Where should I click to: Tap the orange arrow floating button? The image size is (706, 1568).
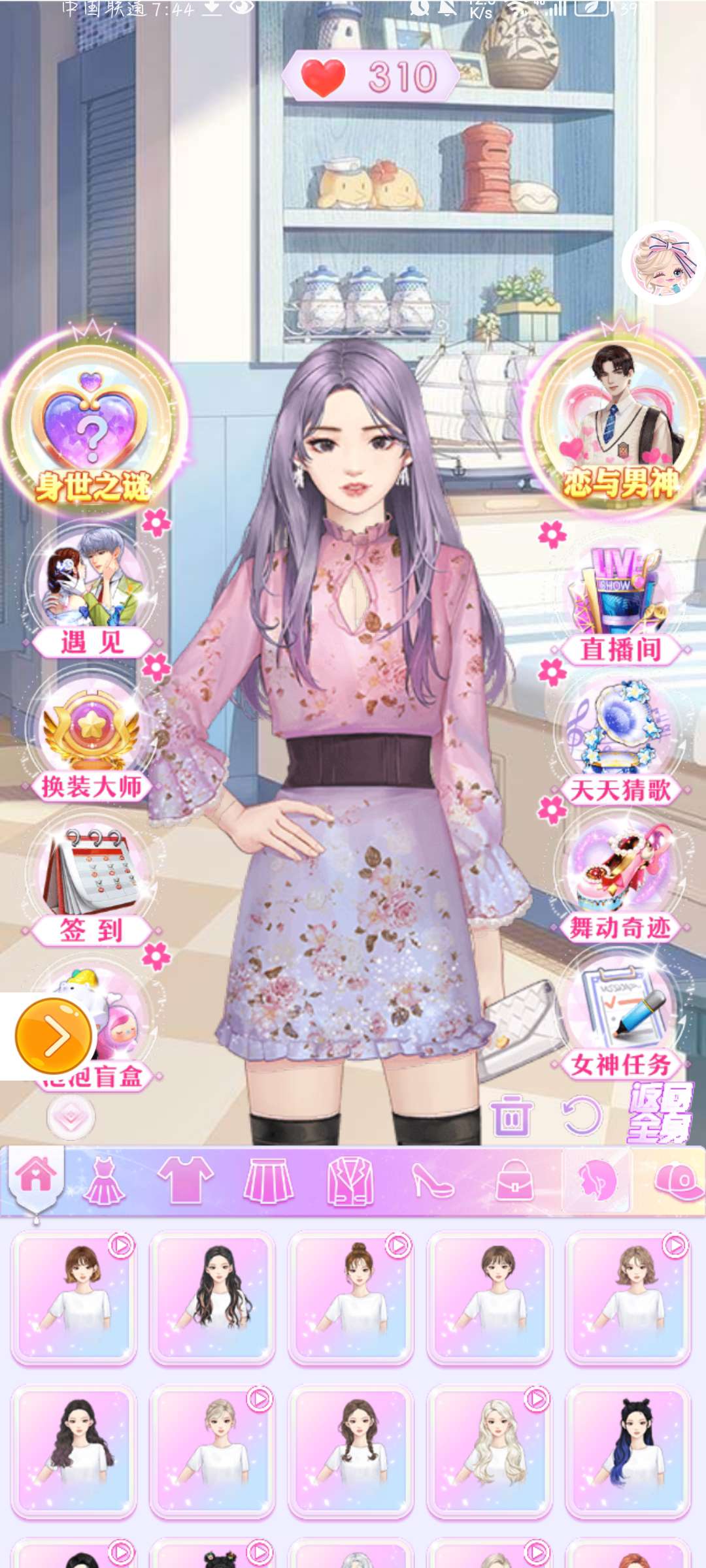point(54,1036)
